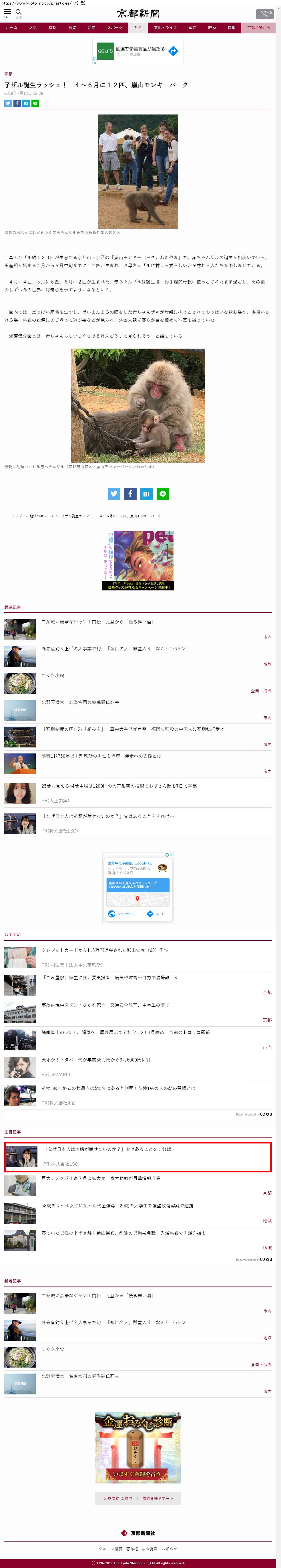Open the related article about 二条城 ジャンボ門松

pyautogui.click(x=97, y=622)
